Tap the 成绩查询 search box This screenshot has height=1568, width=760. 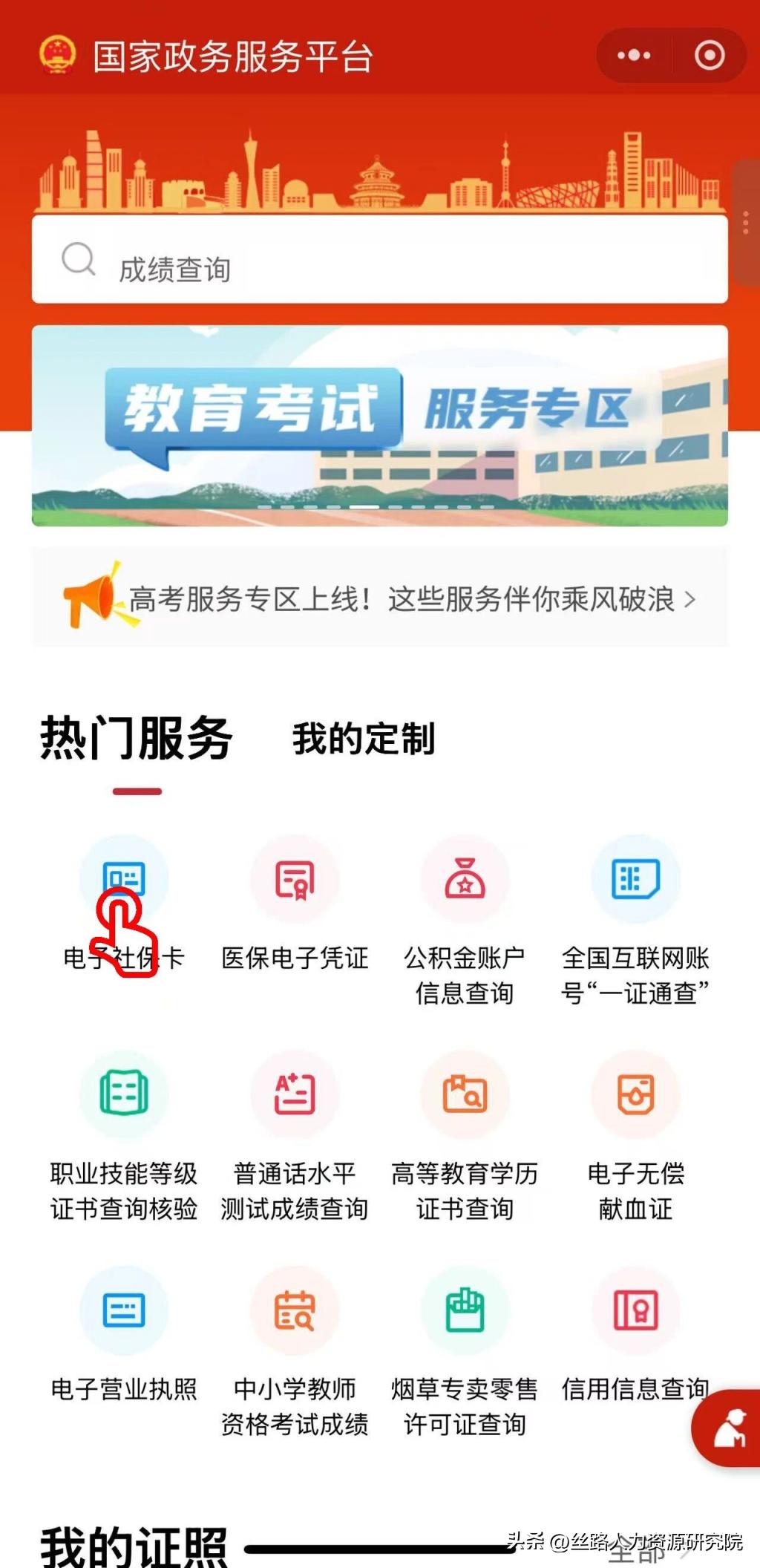(379, 260)
